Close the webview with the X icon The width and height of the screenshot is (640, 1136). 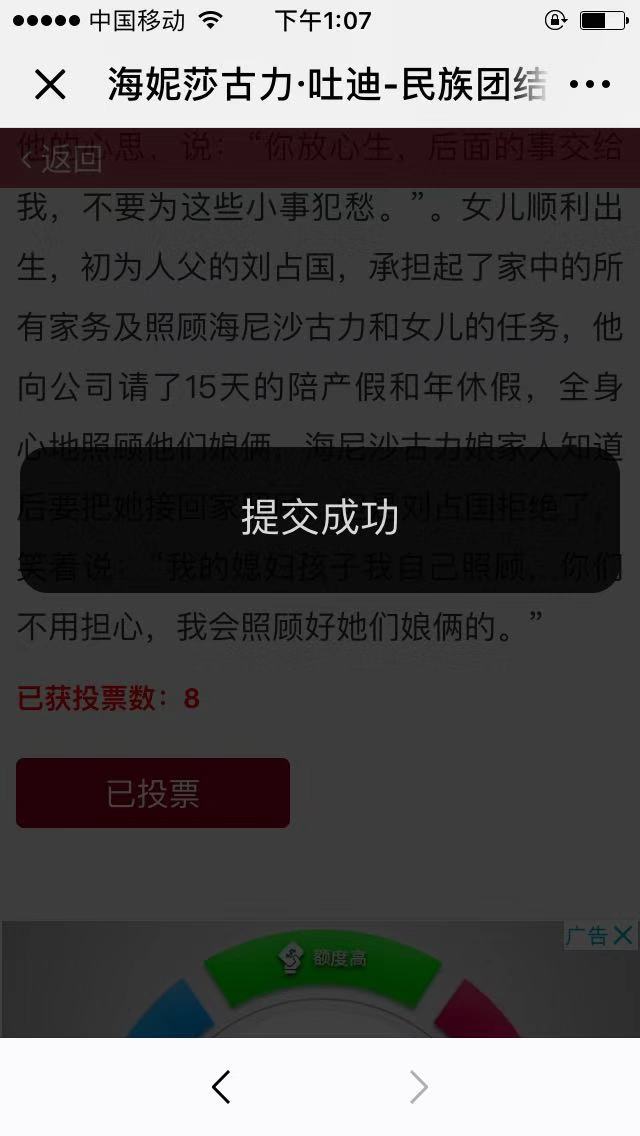(x=49, y=86)
